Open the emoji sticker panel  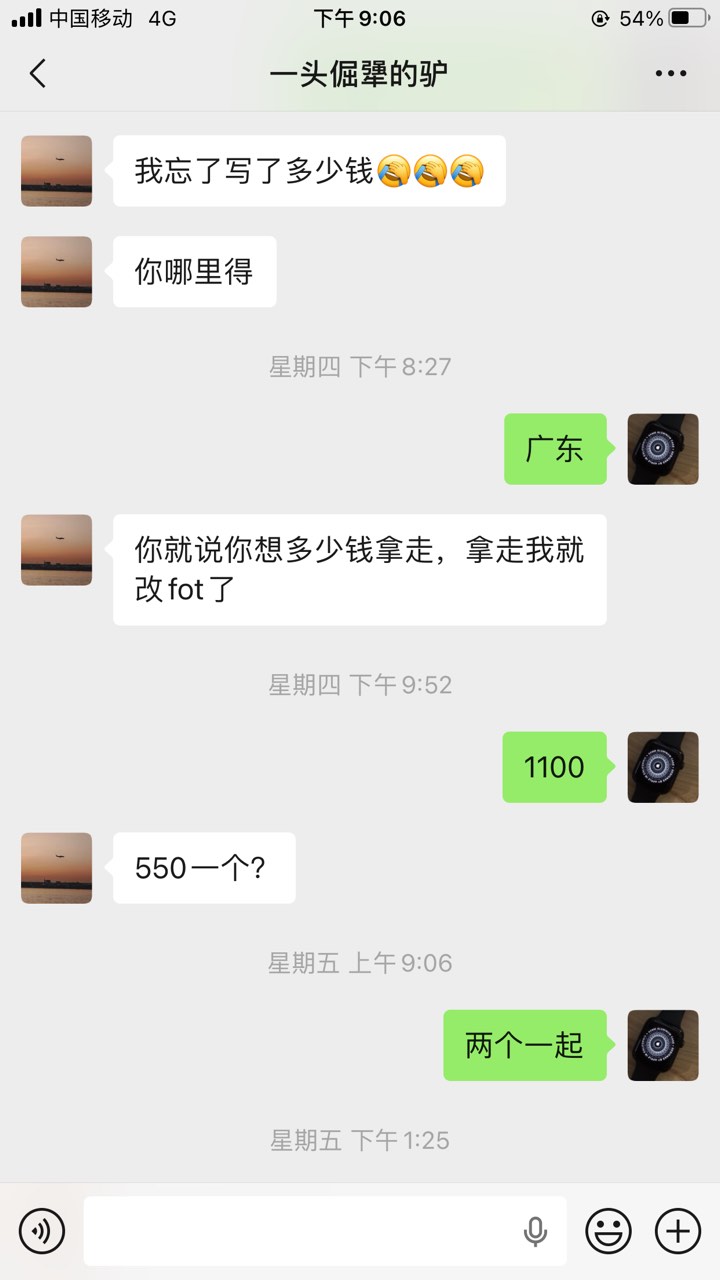point(608,1231)
